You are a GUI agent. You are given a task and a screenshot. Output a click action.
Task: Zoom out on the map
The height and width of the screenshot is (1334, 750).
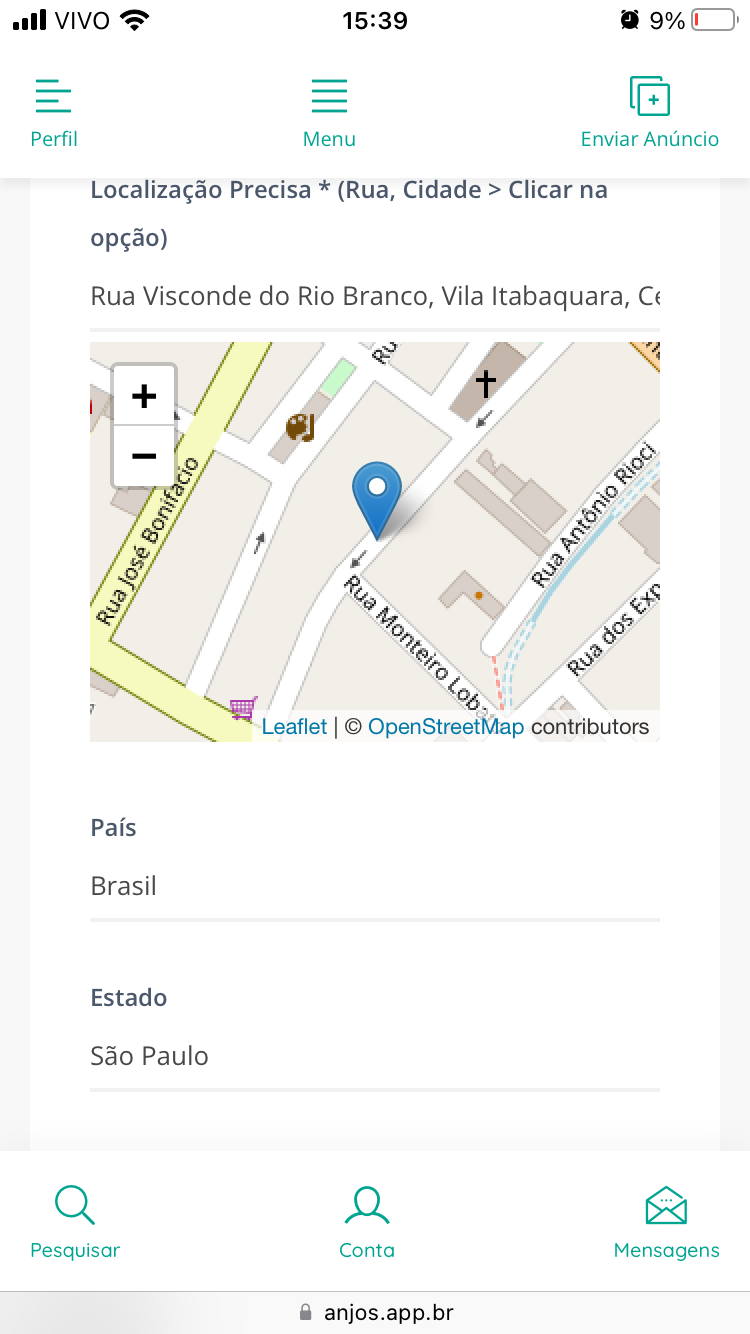pos(144,456)
